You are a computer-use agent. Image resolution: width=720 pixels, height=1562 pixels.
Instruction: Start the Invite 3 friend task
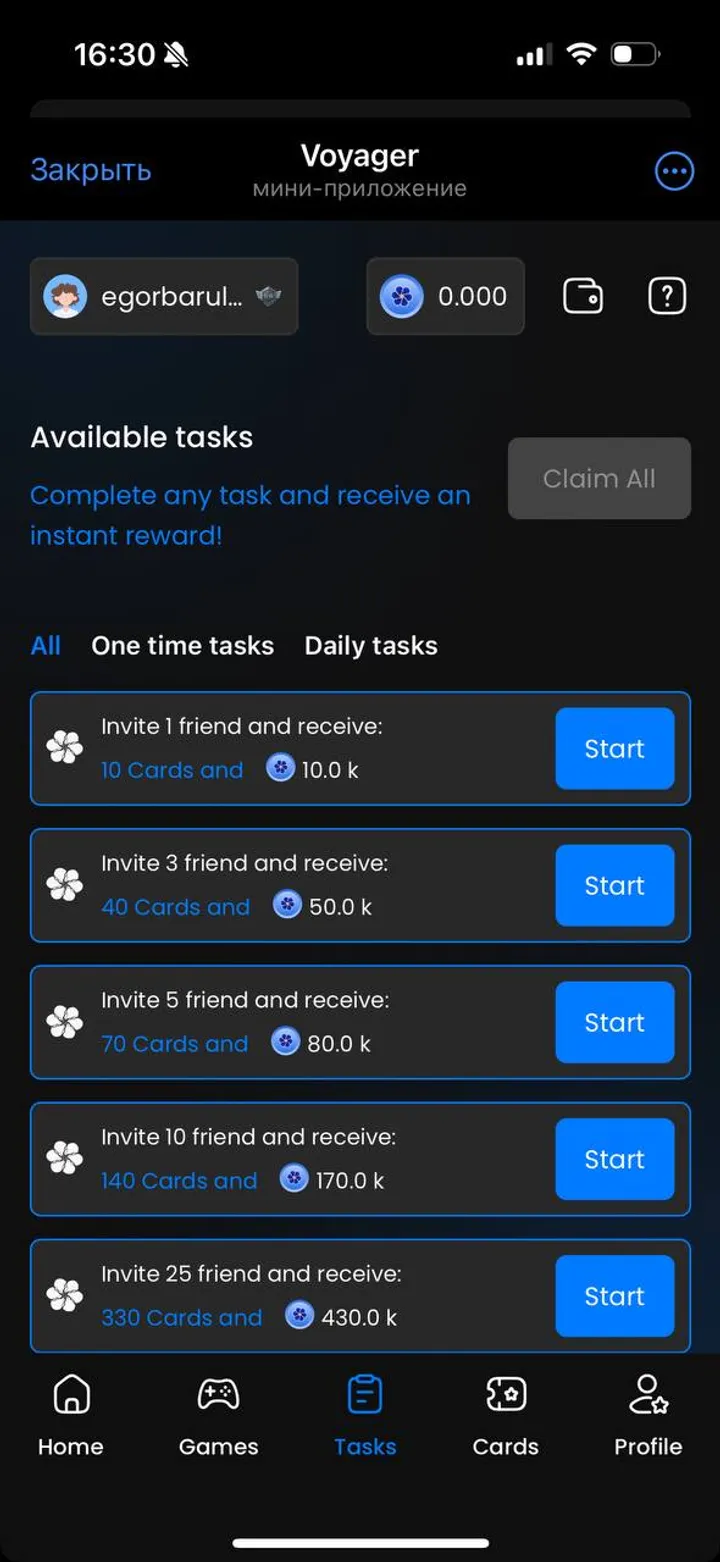(x=614, y=885)
